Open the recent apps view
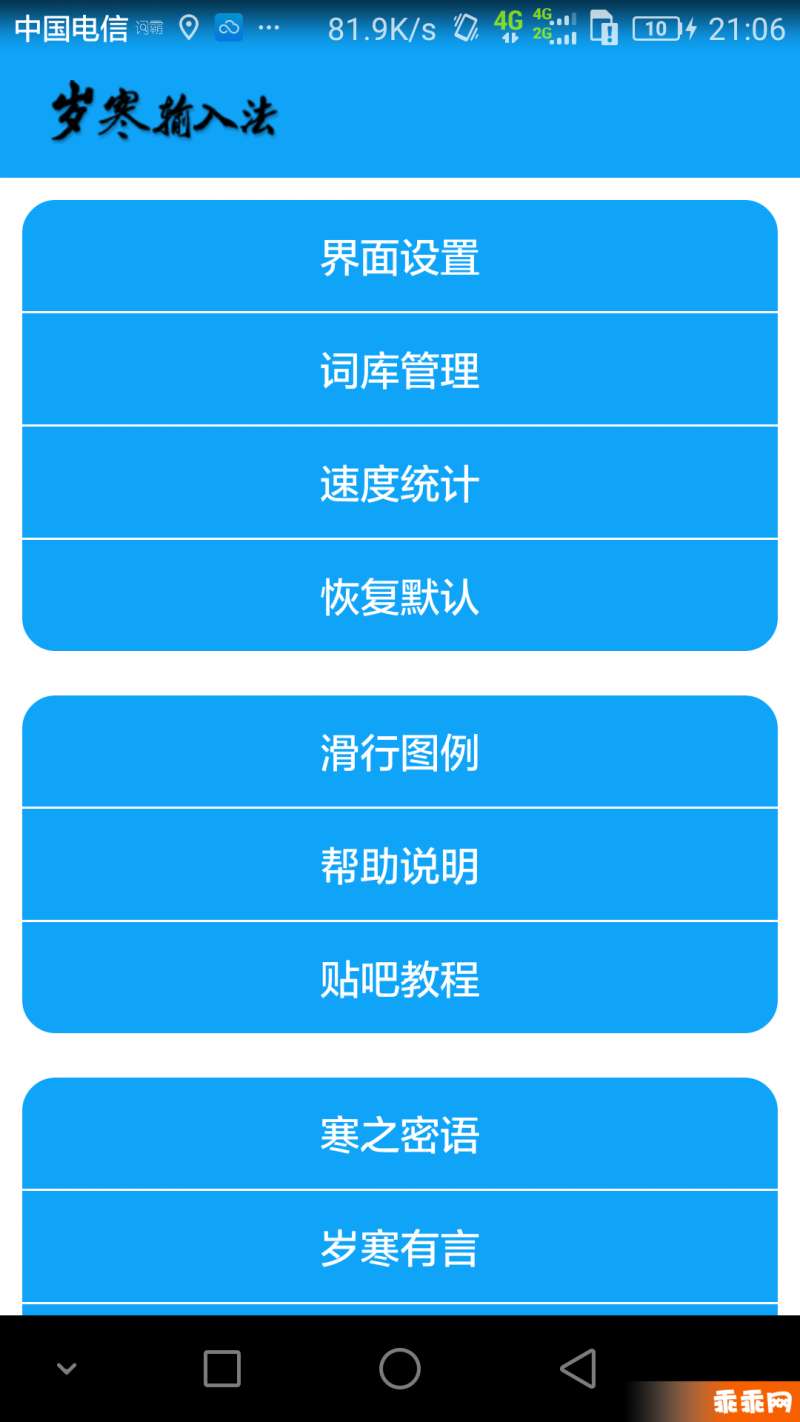 click(x=222, y=1368)
